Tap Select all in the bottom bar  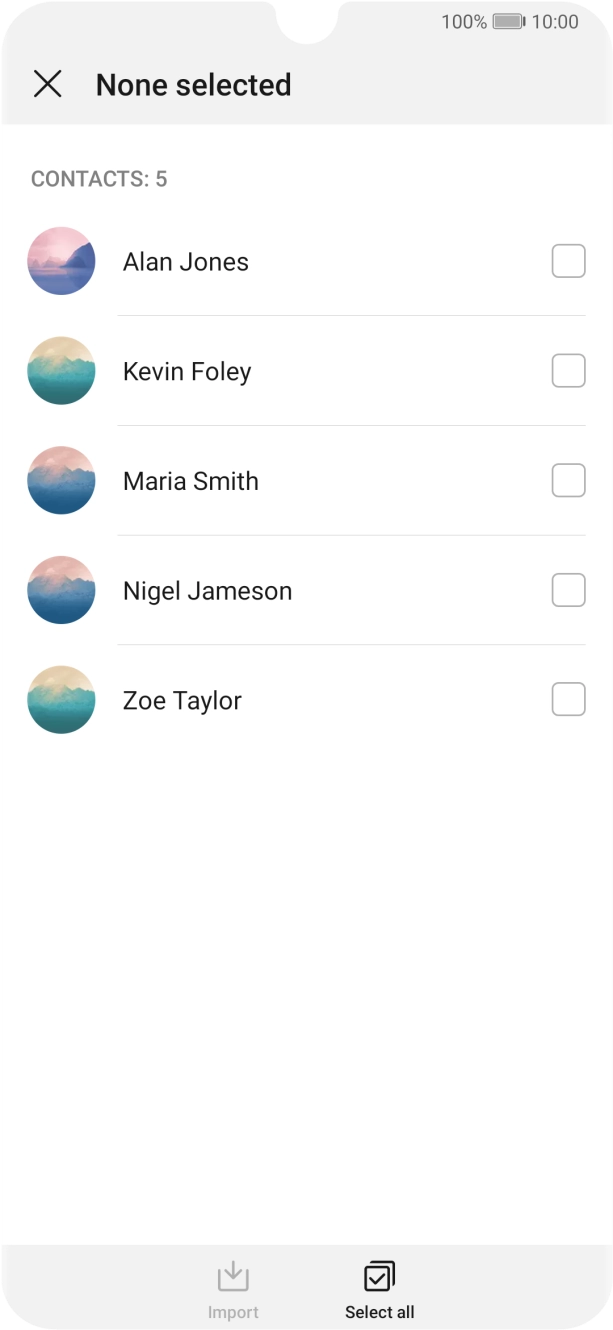[x=379, y=1288]
